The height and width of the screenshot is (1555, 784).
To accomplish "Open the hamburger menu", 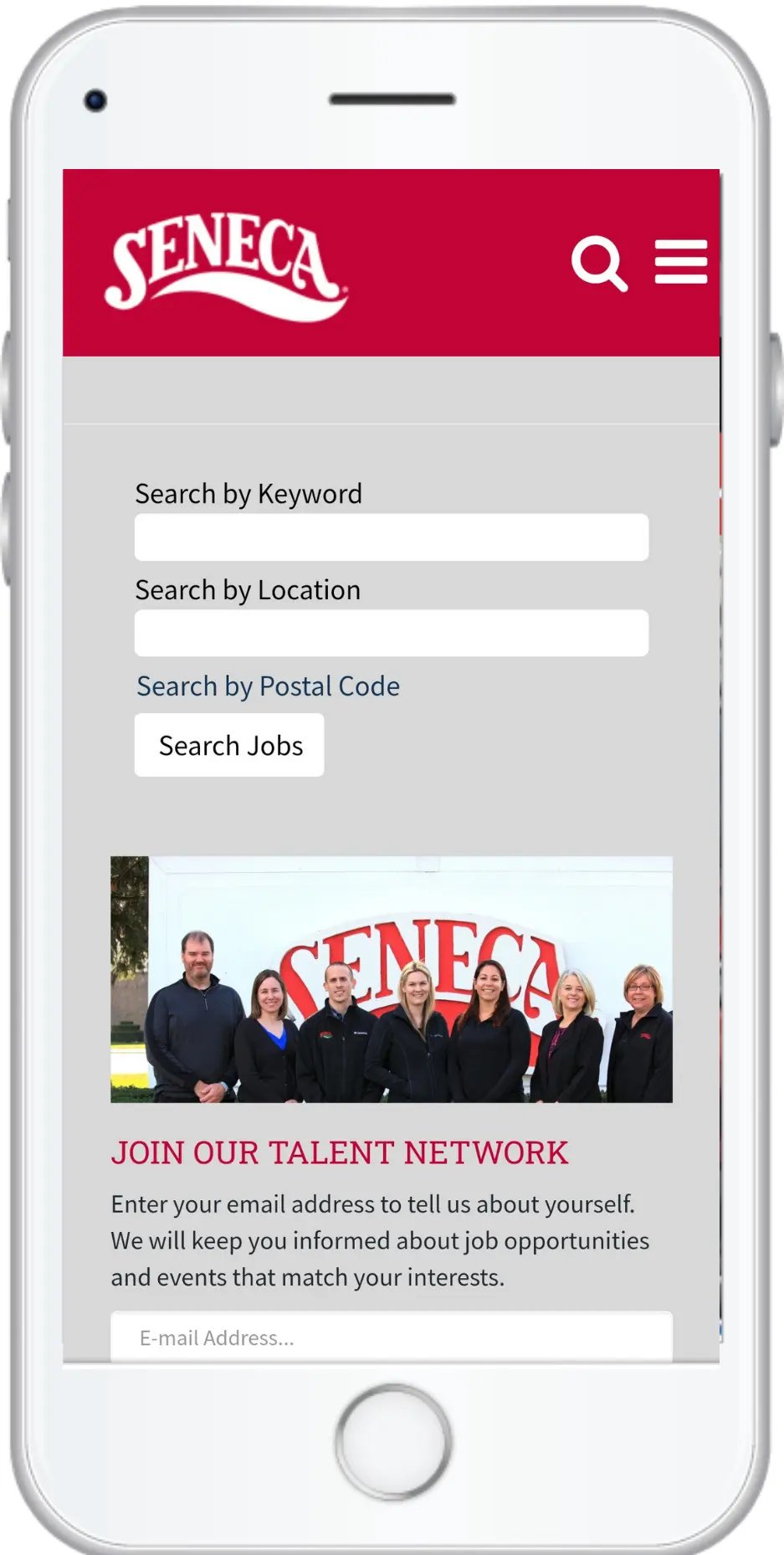I will (x=680, y=262).
